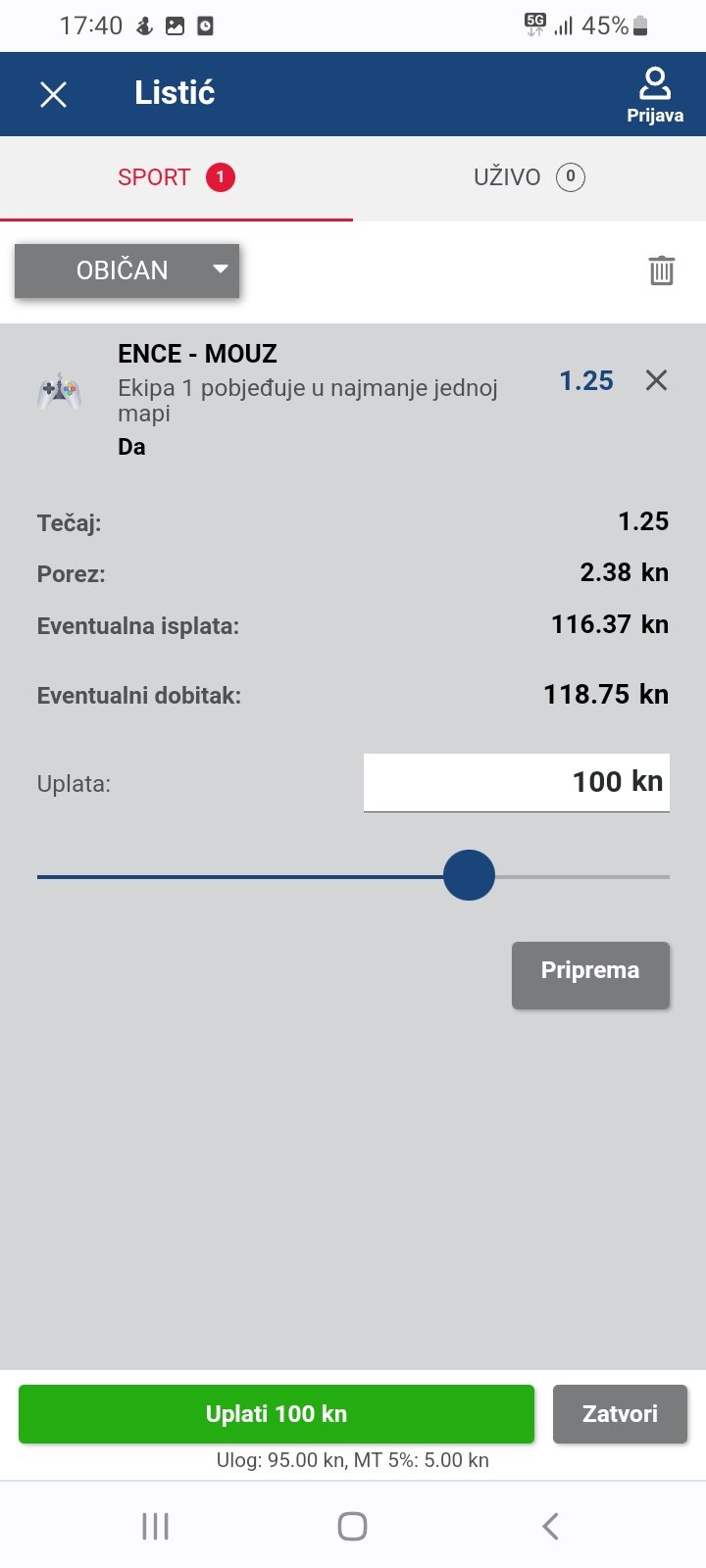Close the Listić screen with the X
Image resolution: width=706 pixels, height=1568 pixels.
point(53,94)
